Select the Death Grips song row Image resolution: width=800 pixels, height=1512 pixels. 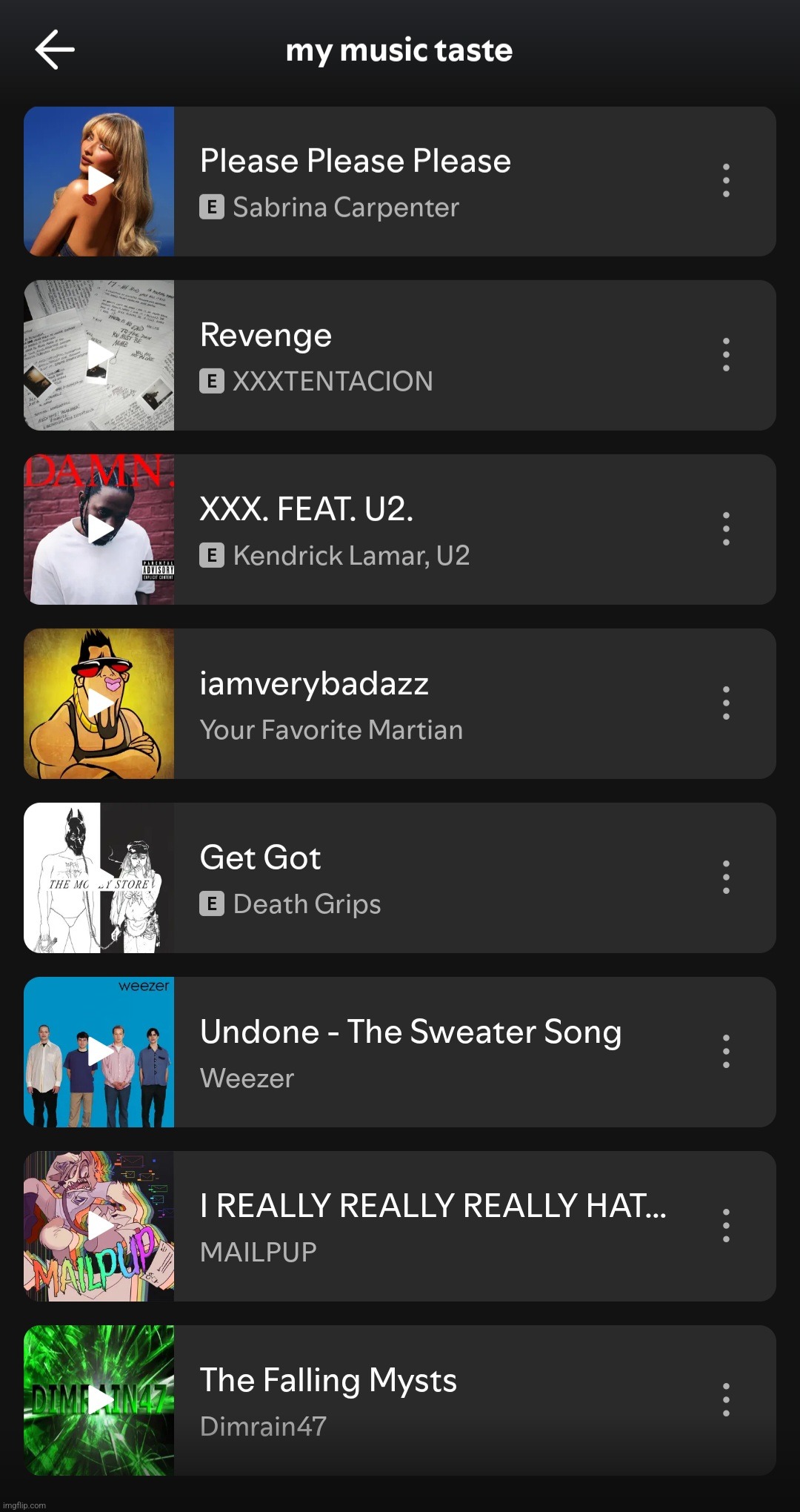pyautogui.click(x=444, y=879)
